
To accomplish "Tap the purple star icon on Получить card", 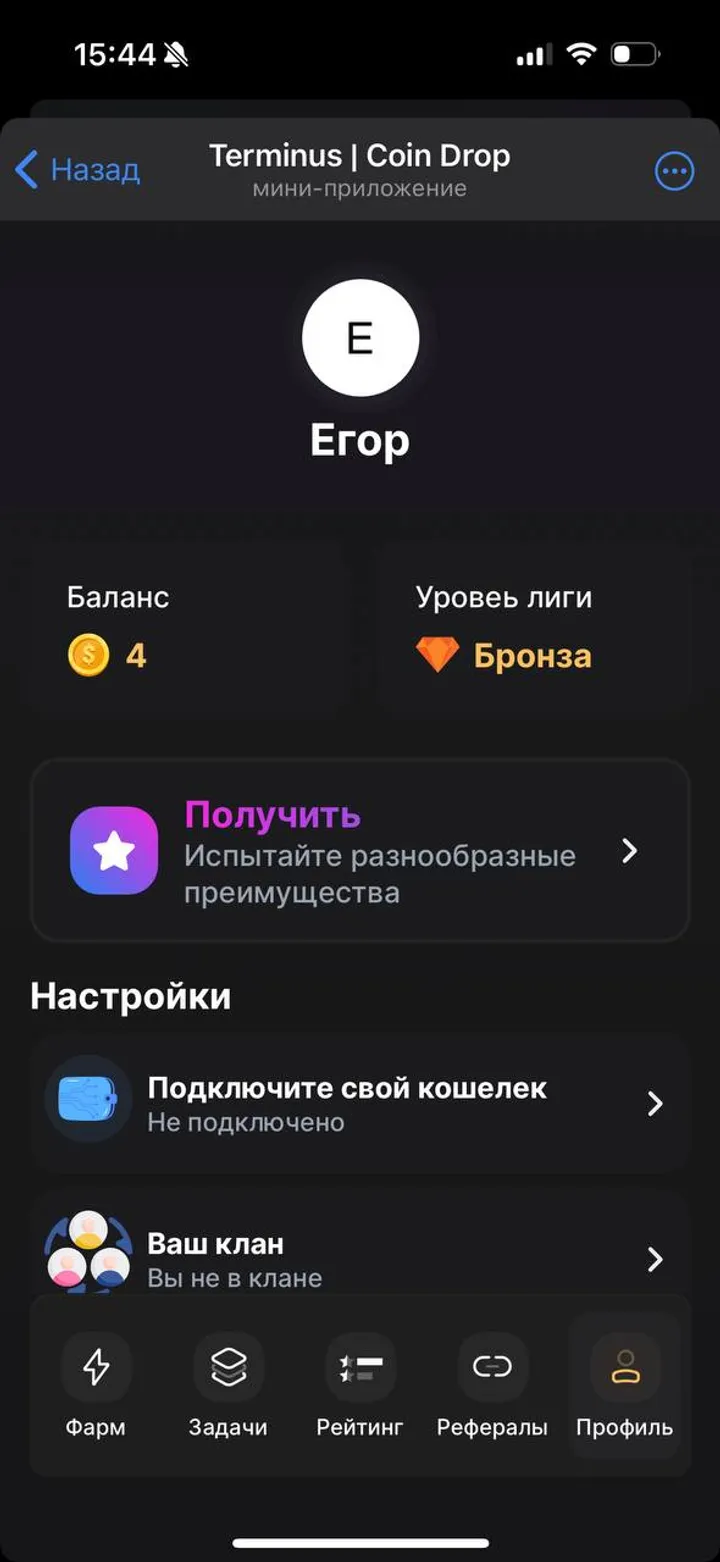I will (113, 851).
